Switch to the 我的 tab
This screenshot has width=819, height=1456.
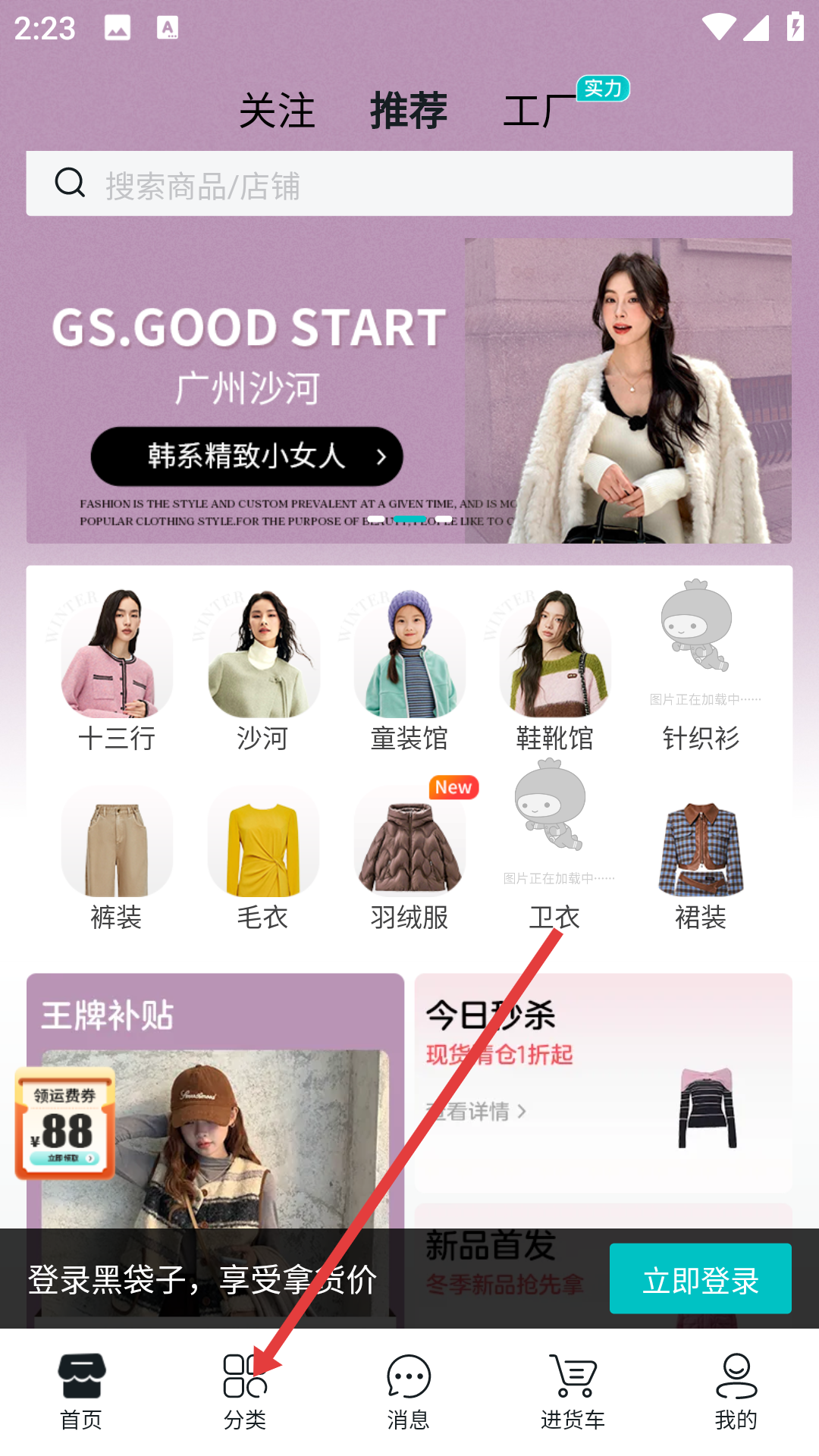coord(736,1392)
